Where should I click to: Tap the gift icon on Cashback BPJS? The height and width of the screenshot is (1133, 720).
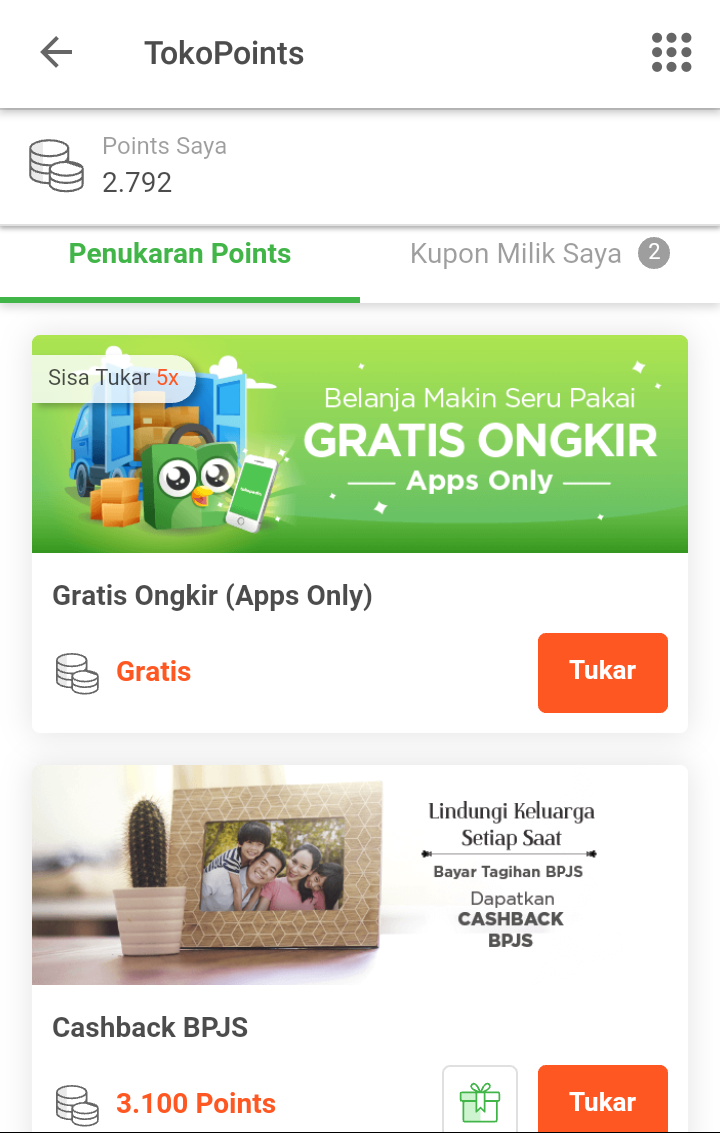pyautogui.click(x=480, y=1102)
